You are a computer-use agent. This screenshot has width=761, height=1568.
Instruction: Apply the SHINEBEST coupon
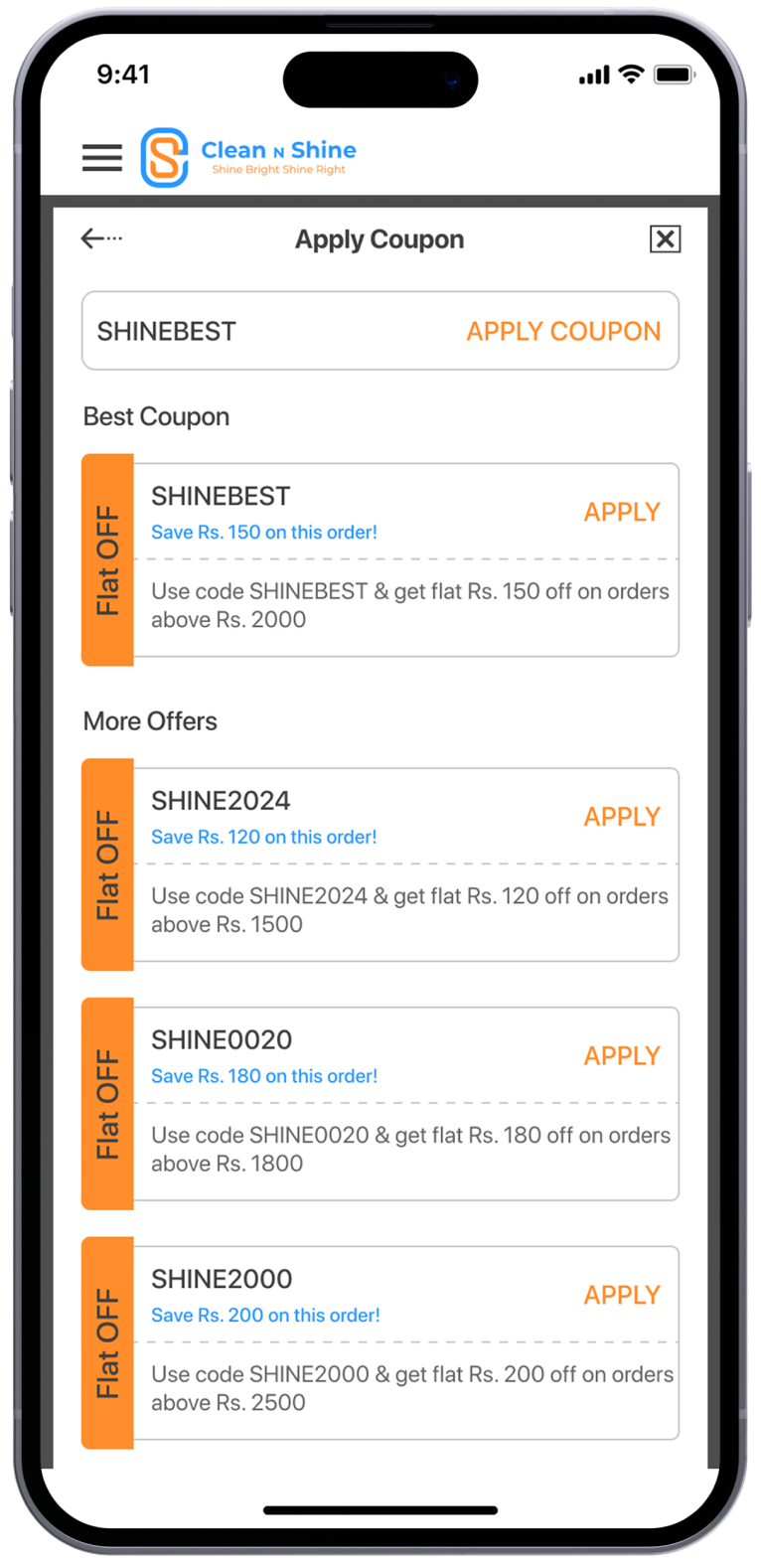pyautogui.click(x=621, y=513)
